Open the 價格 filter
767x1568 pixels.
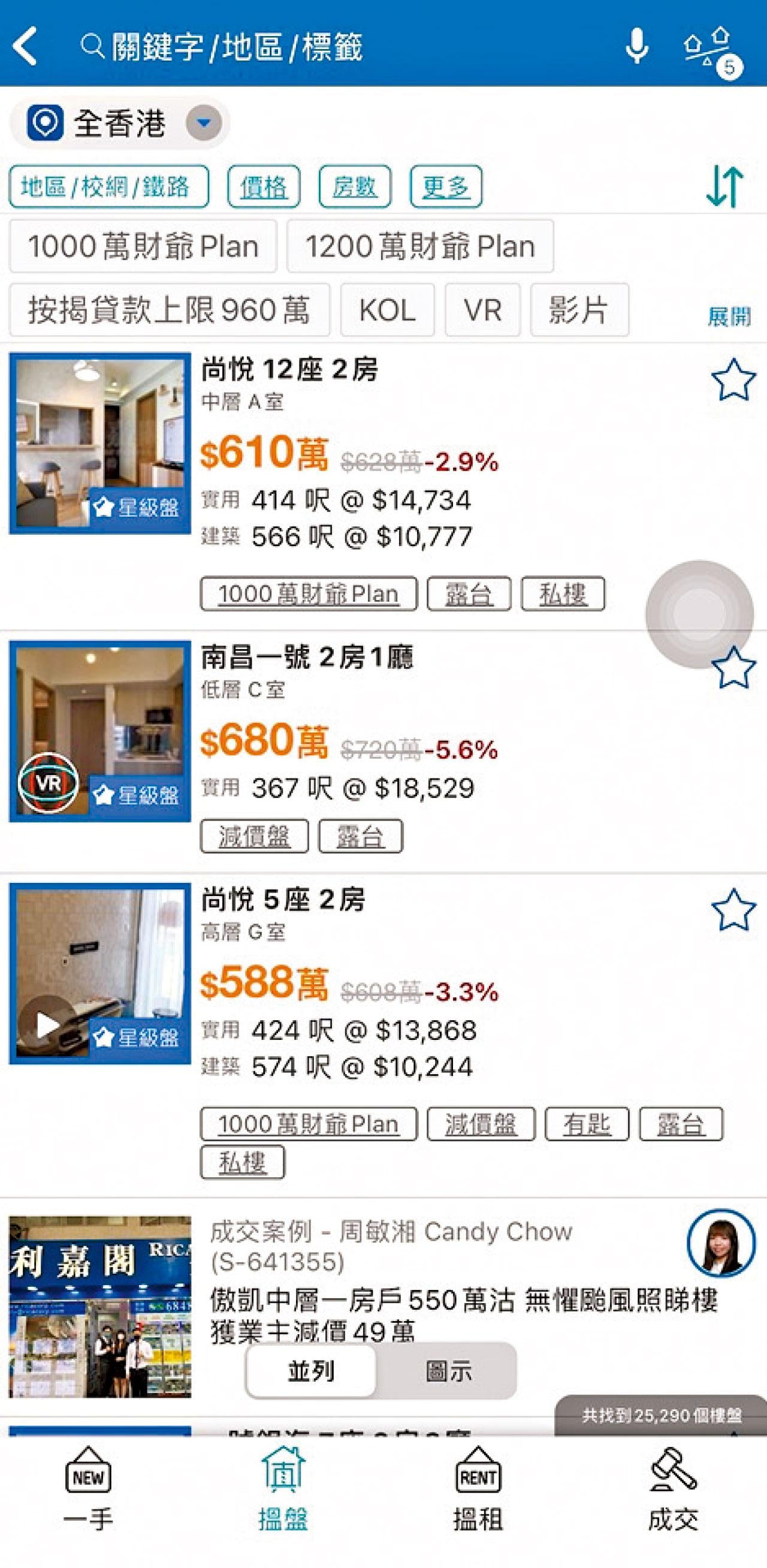264,186
